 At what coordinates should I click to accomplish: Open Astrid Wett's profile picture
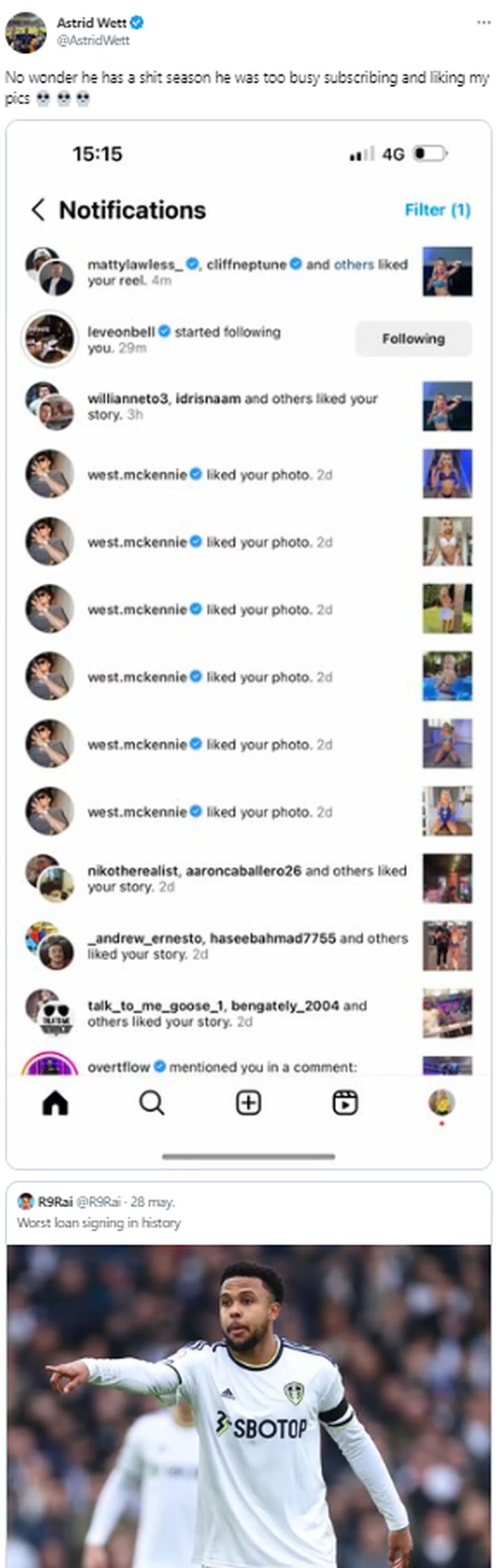click(x=26, y=32)
